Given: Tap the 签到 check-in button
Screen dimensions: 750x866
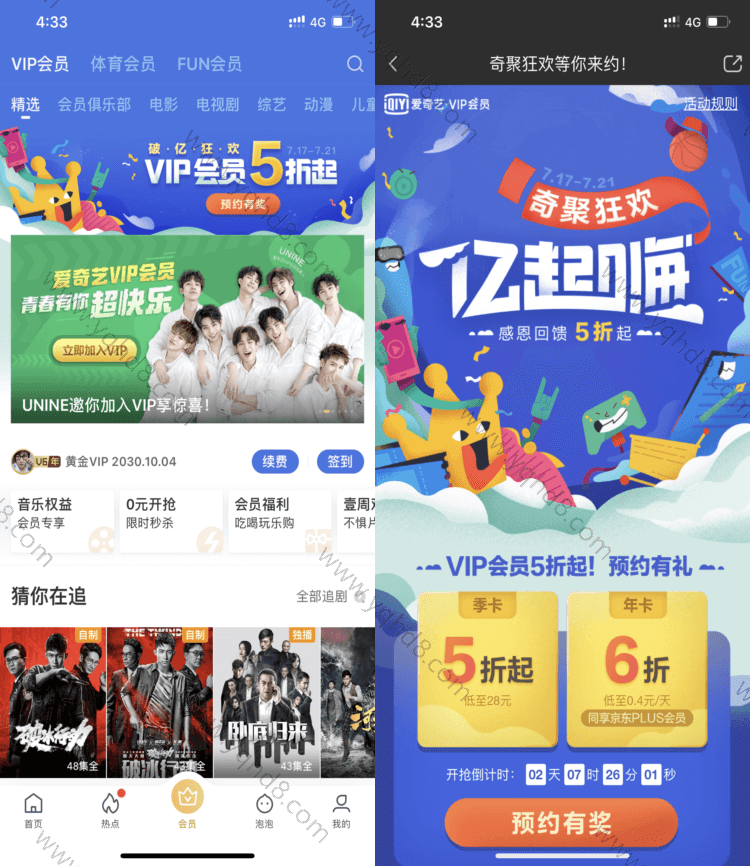Looking at the screenshot, I should tap(340, 461).
